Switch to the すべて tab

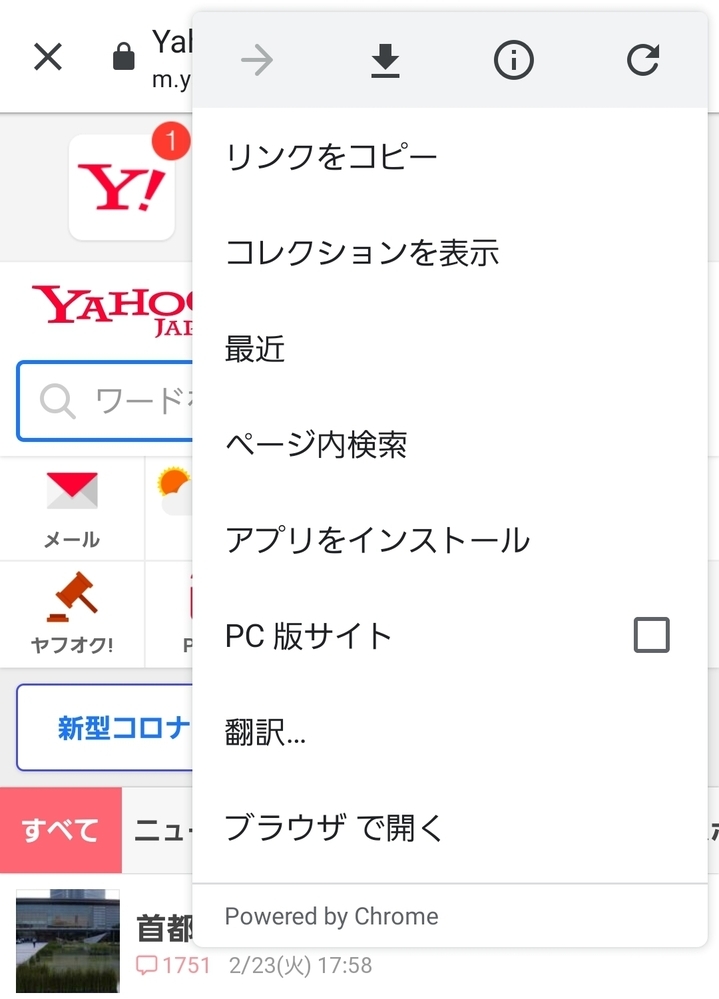pos(61,830)
